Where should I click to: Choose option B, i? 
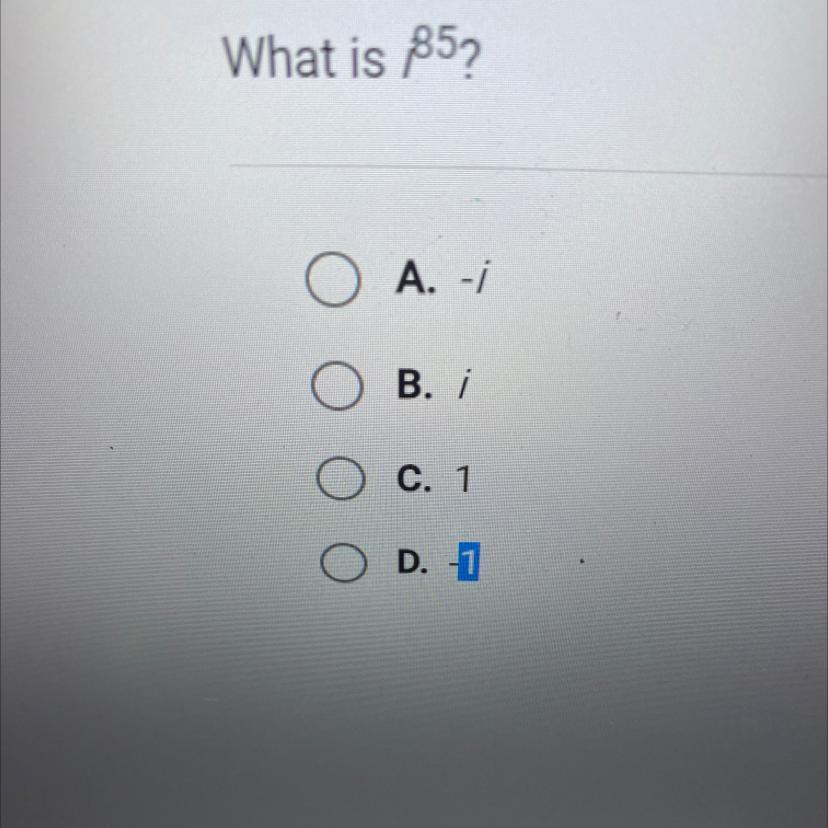337,386
